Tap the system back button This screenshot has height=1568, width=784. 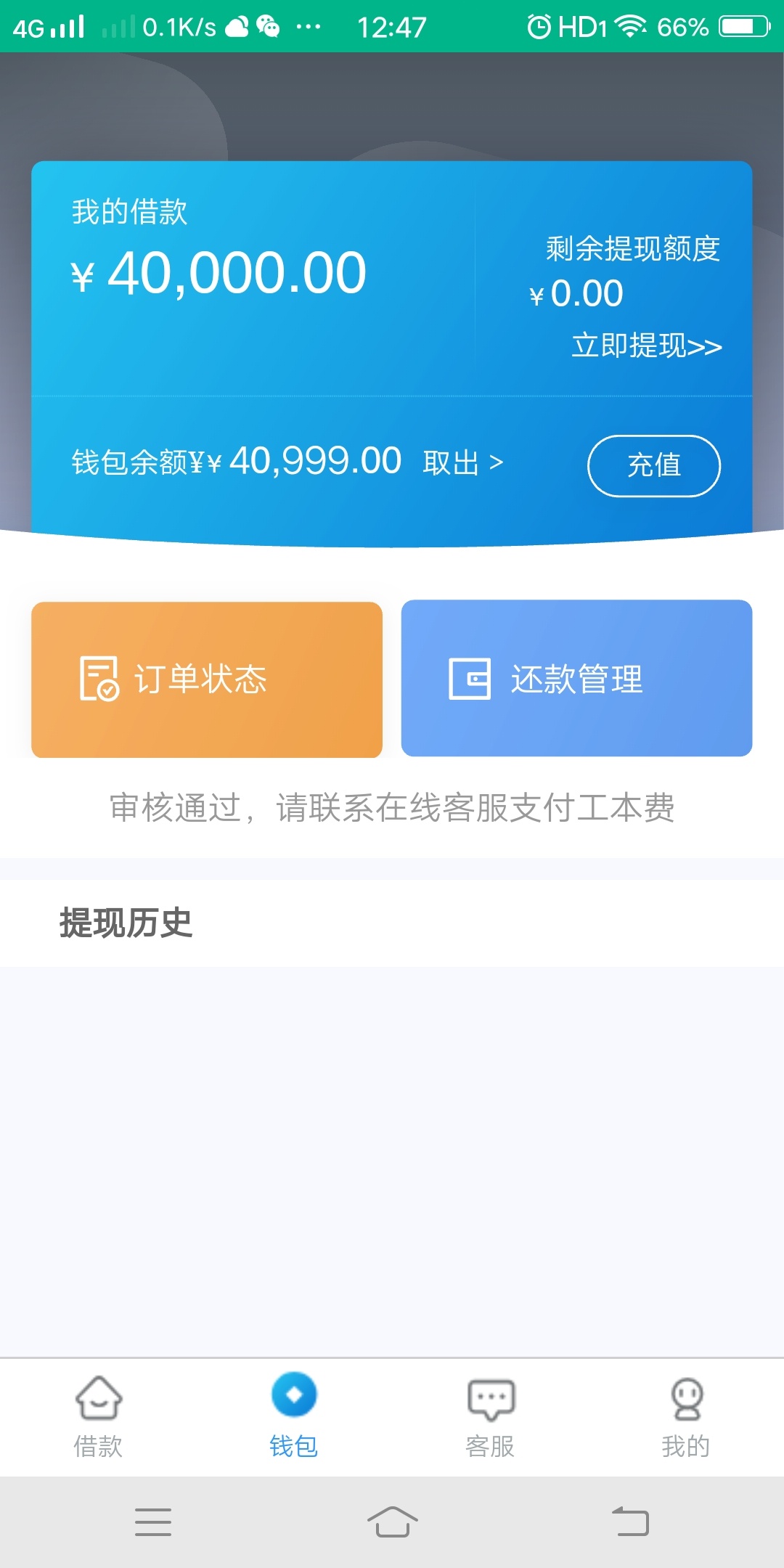point(630,1522)
